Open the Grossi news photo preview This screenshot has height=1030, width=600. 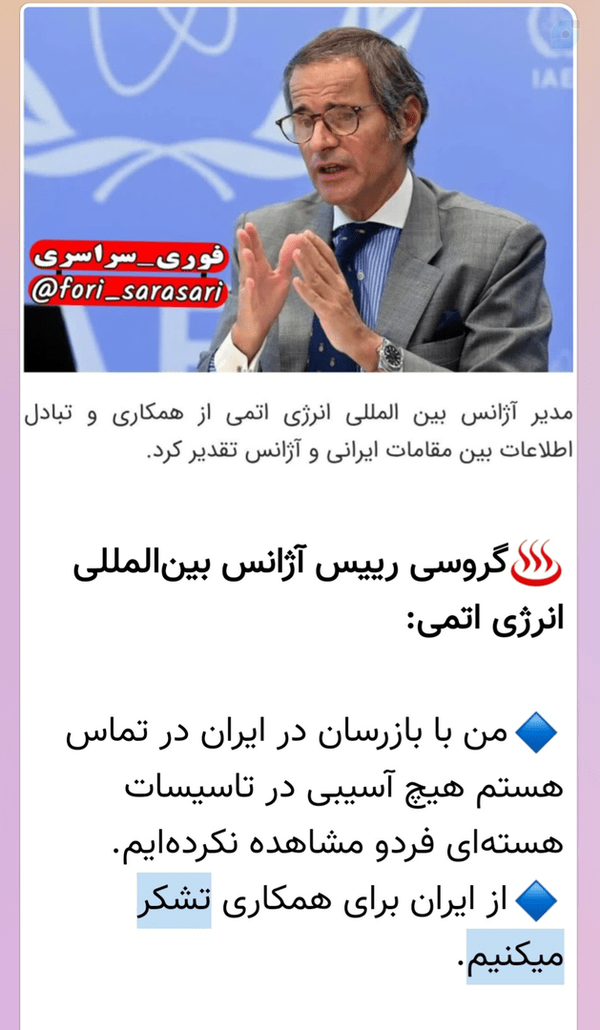[x=298, y=190]
